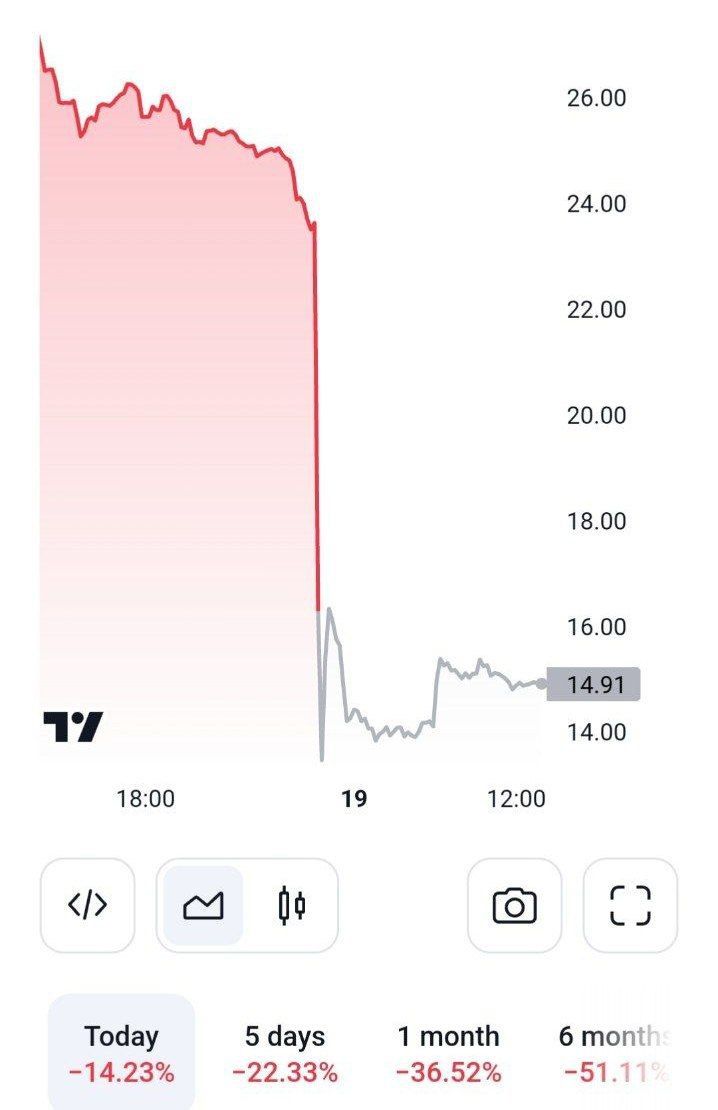Expand the chart to fullscreen
This screenshot has height=1110, width=718.
point(630,905)
